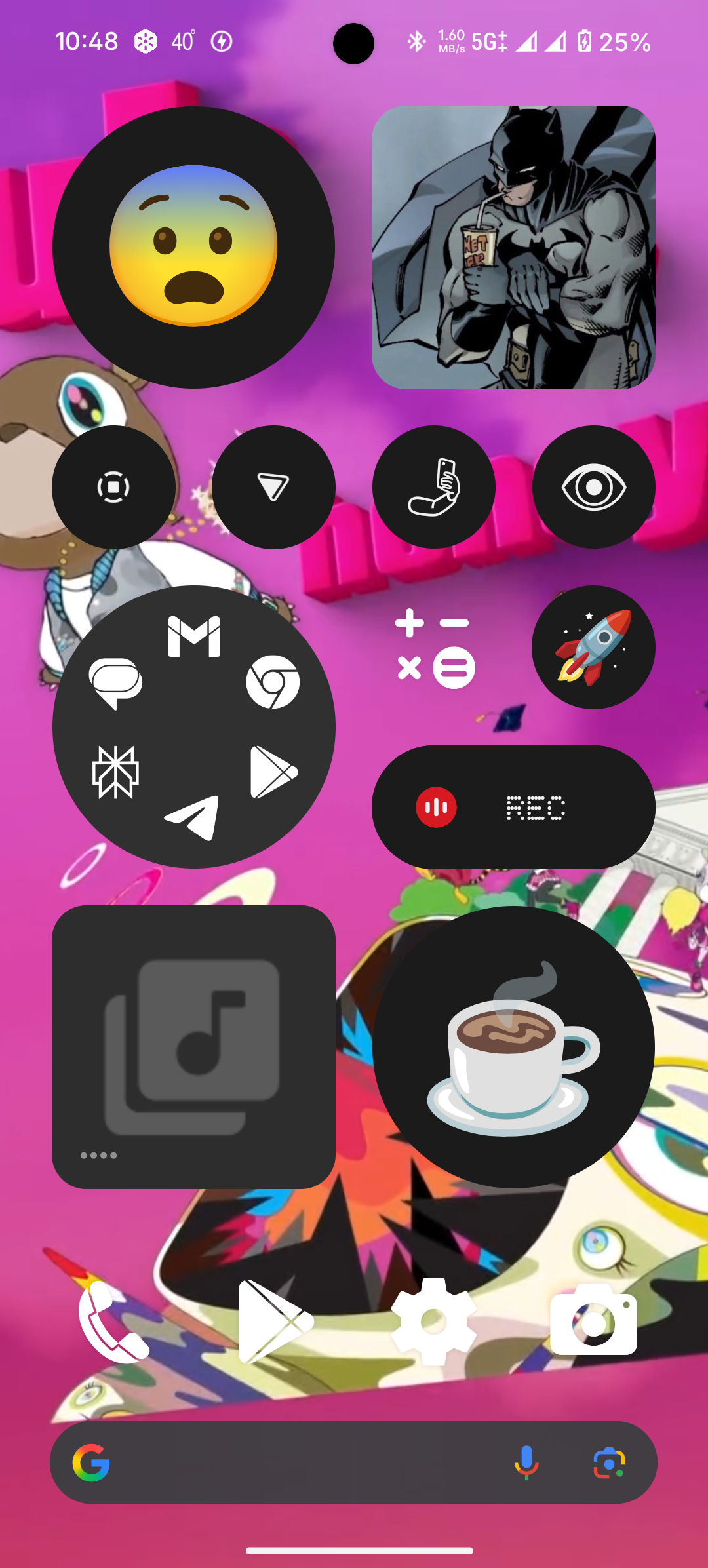Open Chrome from the circular folder

tap(273, 682)
